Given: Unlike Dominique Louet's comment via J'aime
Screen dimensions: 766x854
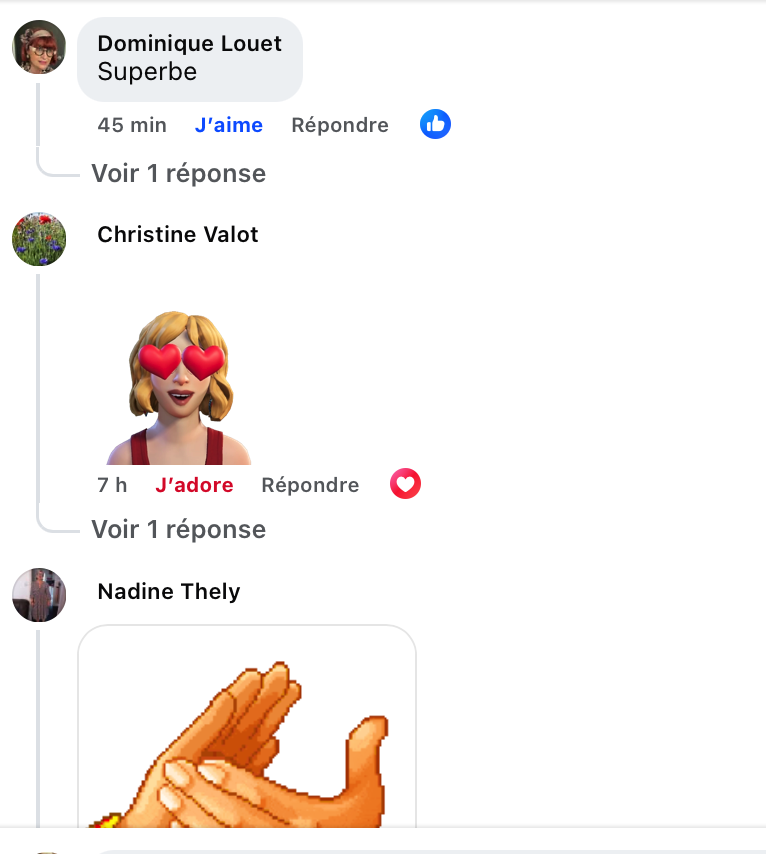Looking at the screenshot, I should coord(229,125).
